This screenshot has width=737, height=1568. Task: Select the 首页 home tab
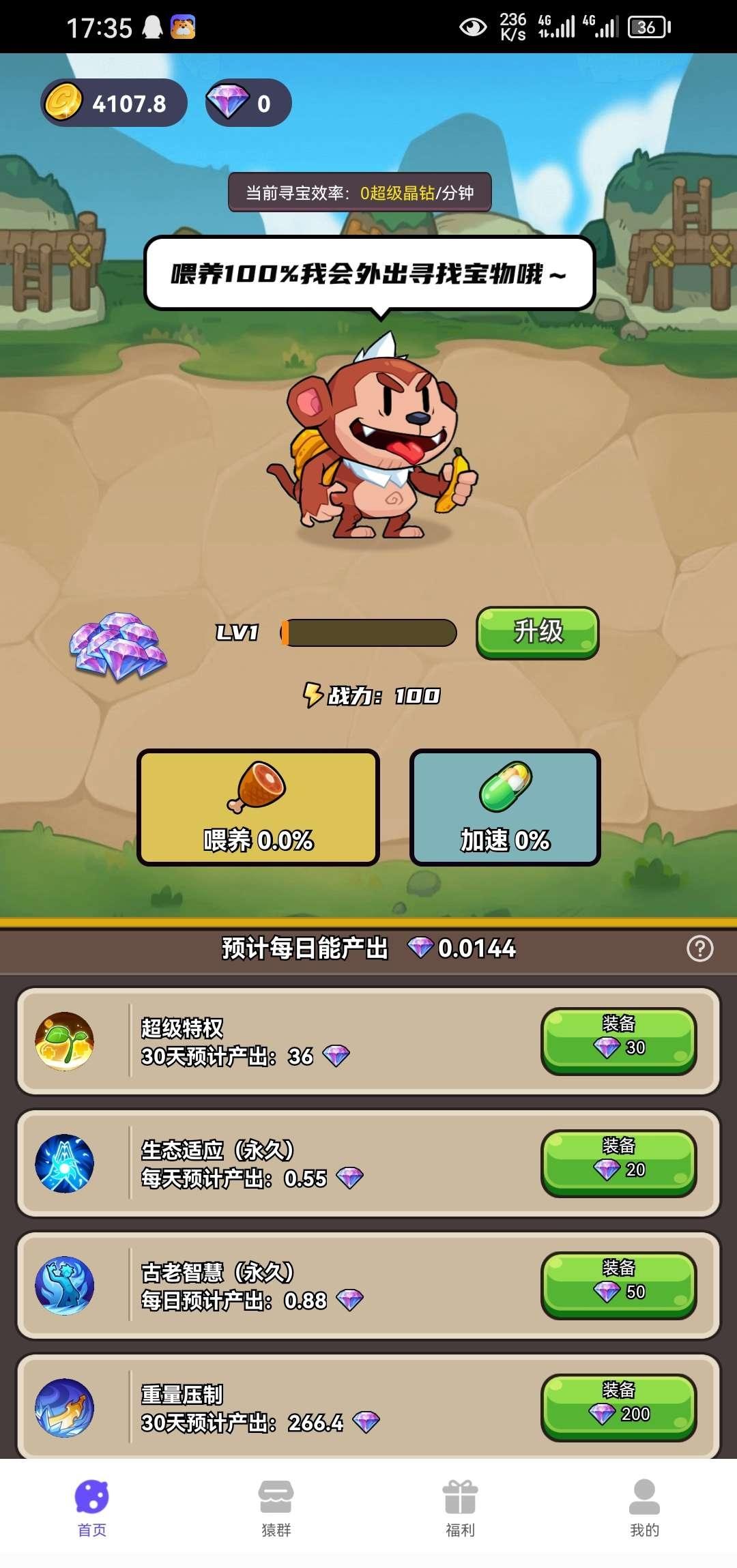92,1508
